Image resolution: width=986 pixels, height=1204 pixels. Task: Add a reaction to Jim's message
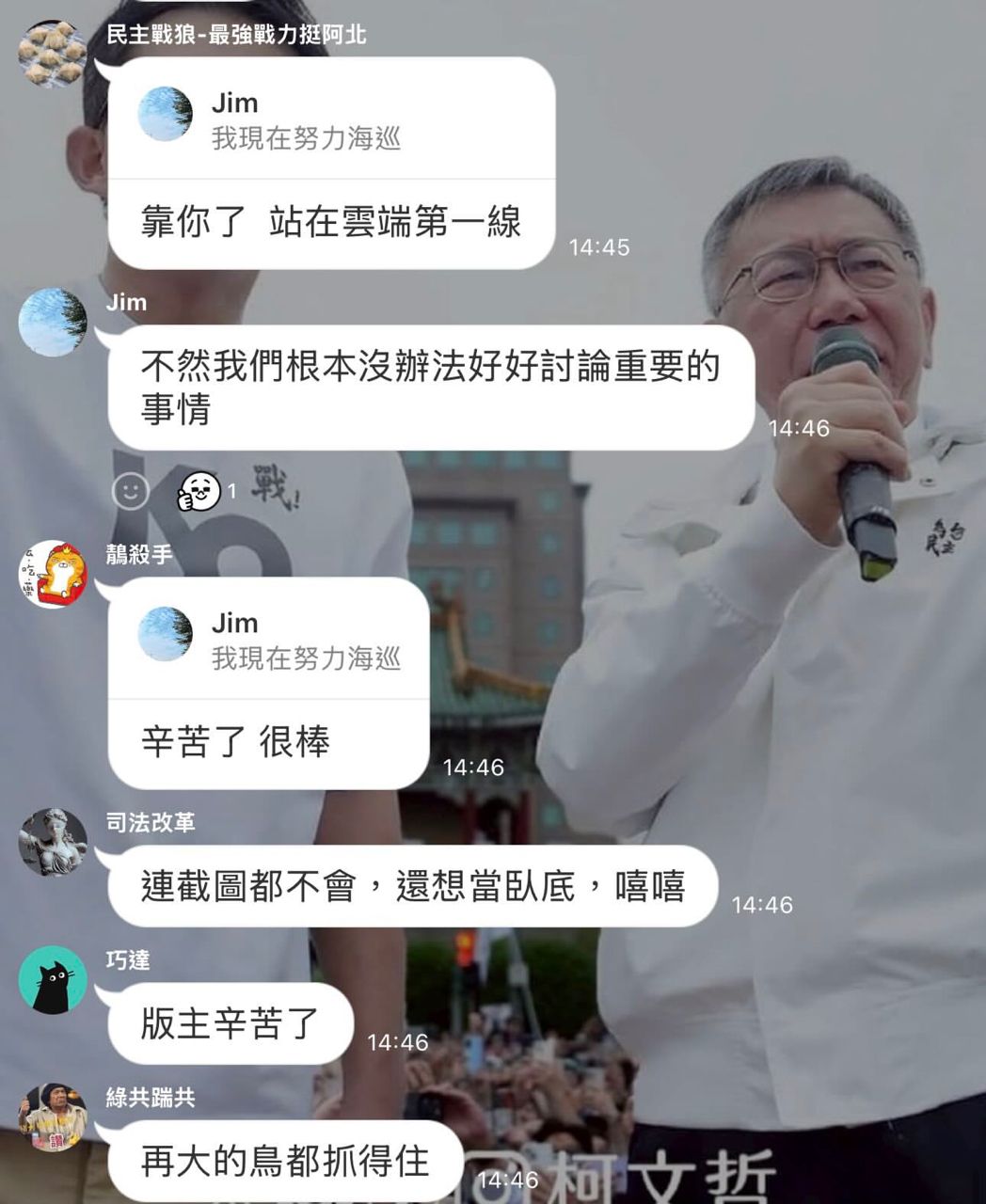coord(131,491)
